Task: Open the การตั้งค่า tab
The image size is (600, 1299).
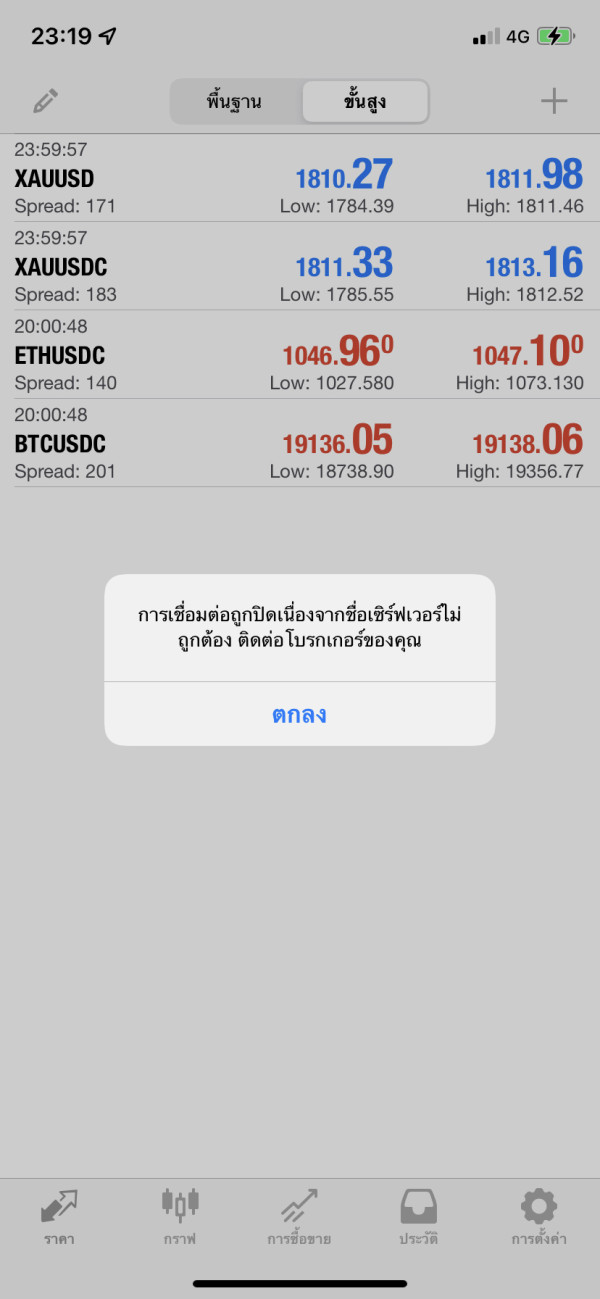Action: point(539,1218)
